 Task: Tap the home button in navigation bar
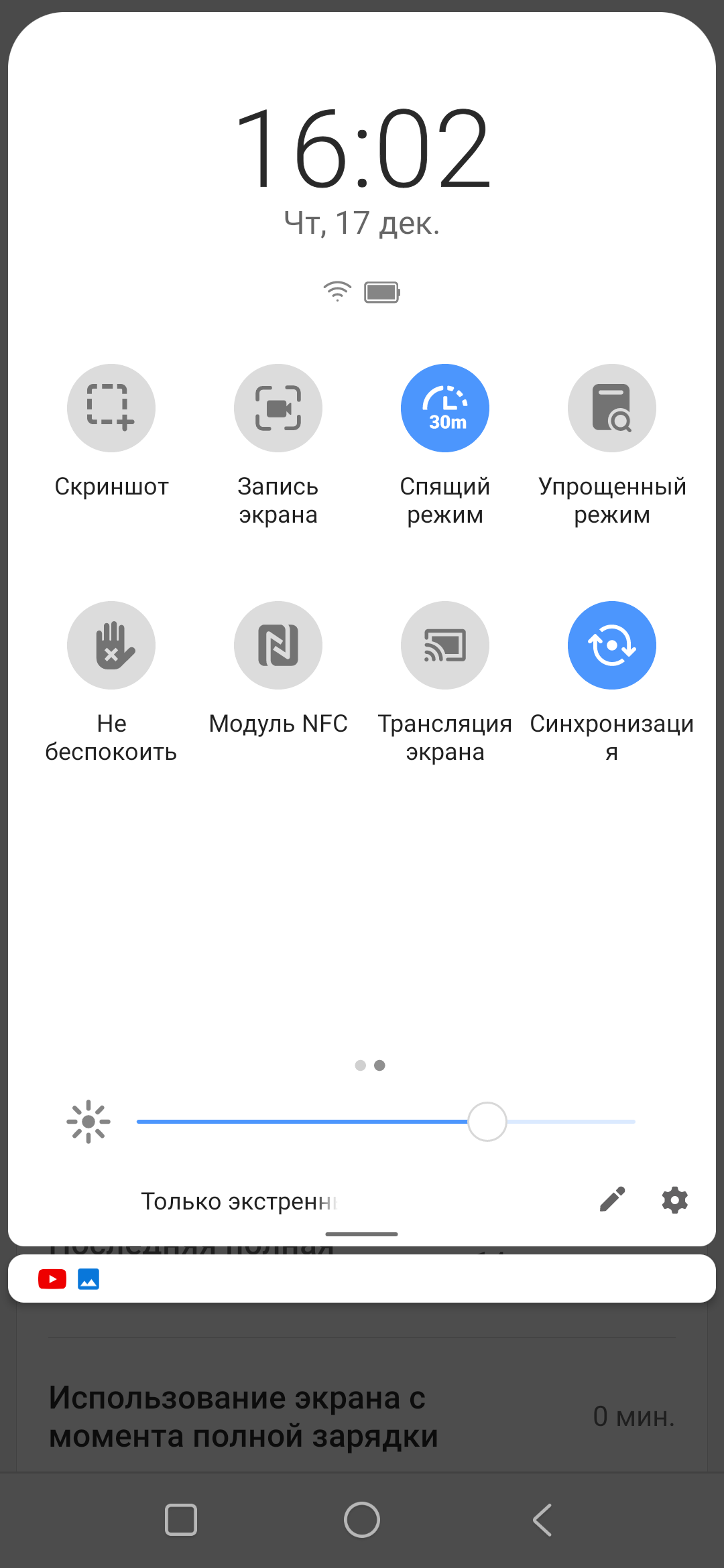pos(362,1519)
